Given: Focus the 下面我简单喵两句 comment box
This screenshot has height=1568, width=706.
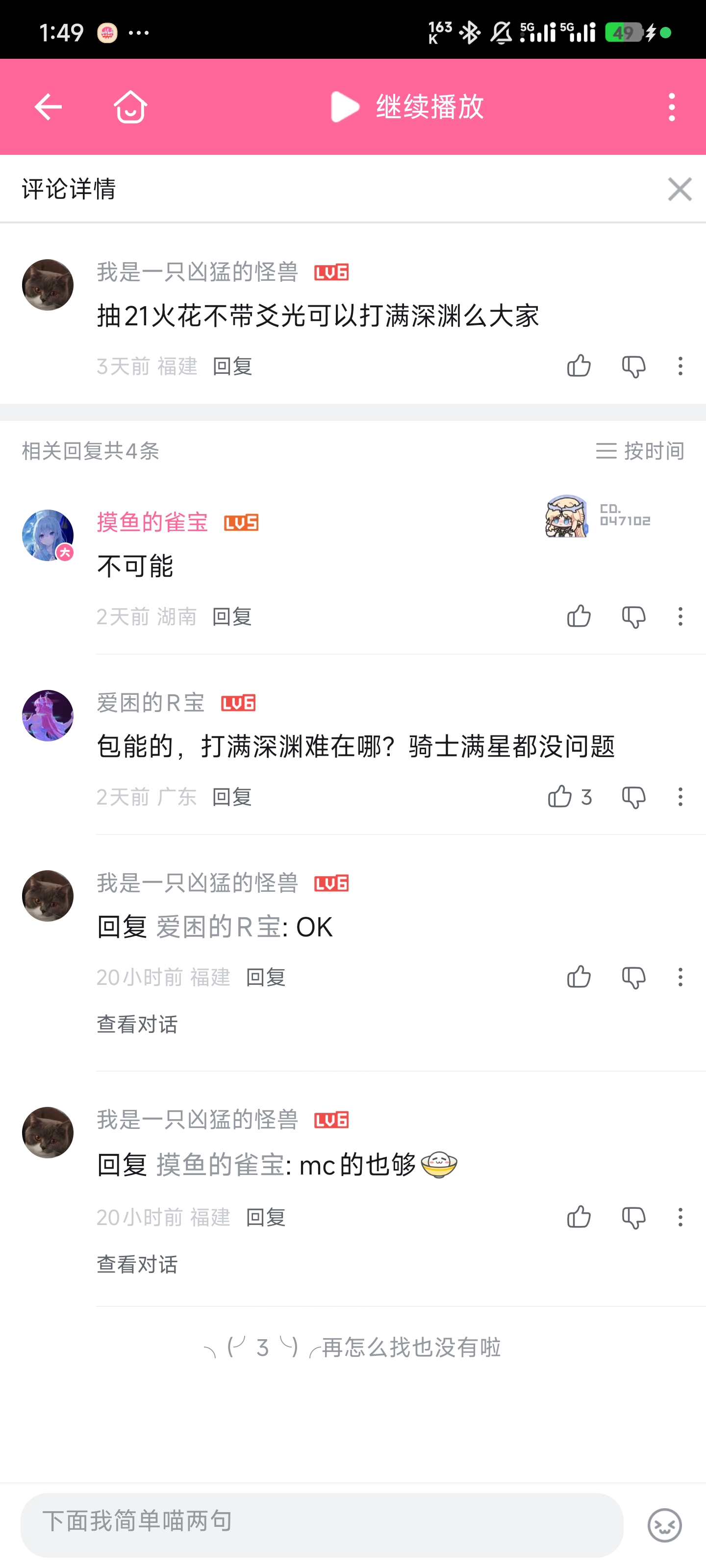Looking at the screenshot, I should 322,1524.
